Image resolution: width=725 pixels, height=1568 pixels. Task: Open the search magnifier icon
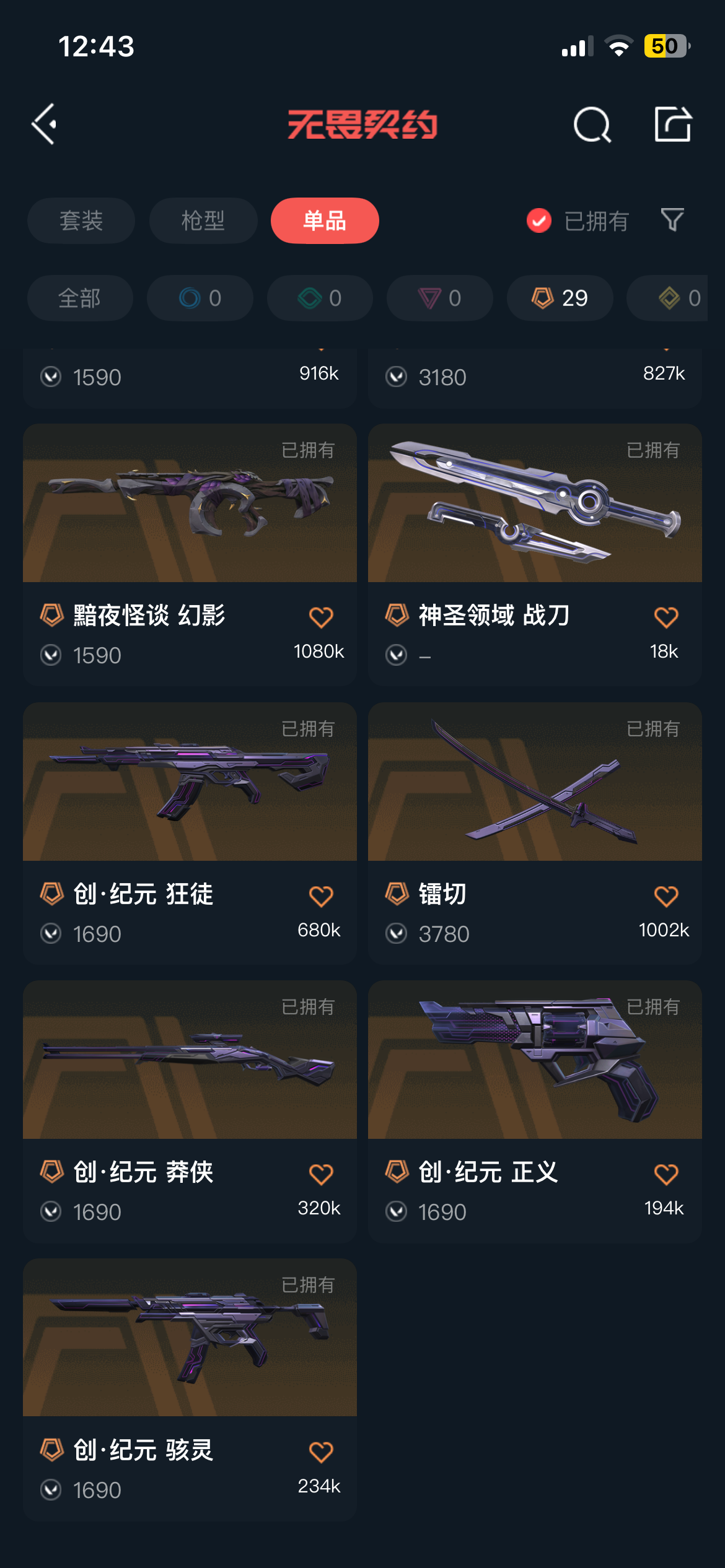pos(592,124)
